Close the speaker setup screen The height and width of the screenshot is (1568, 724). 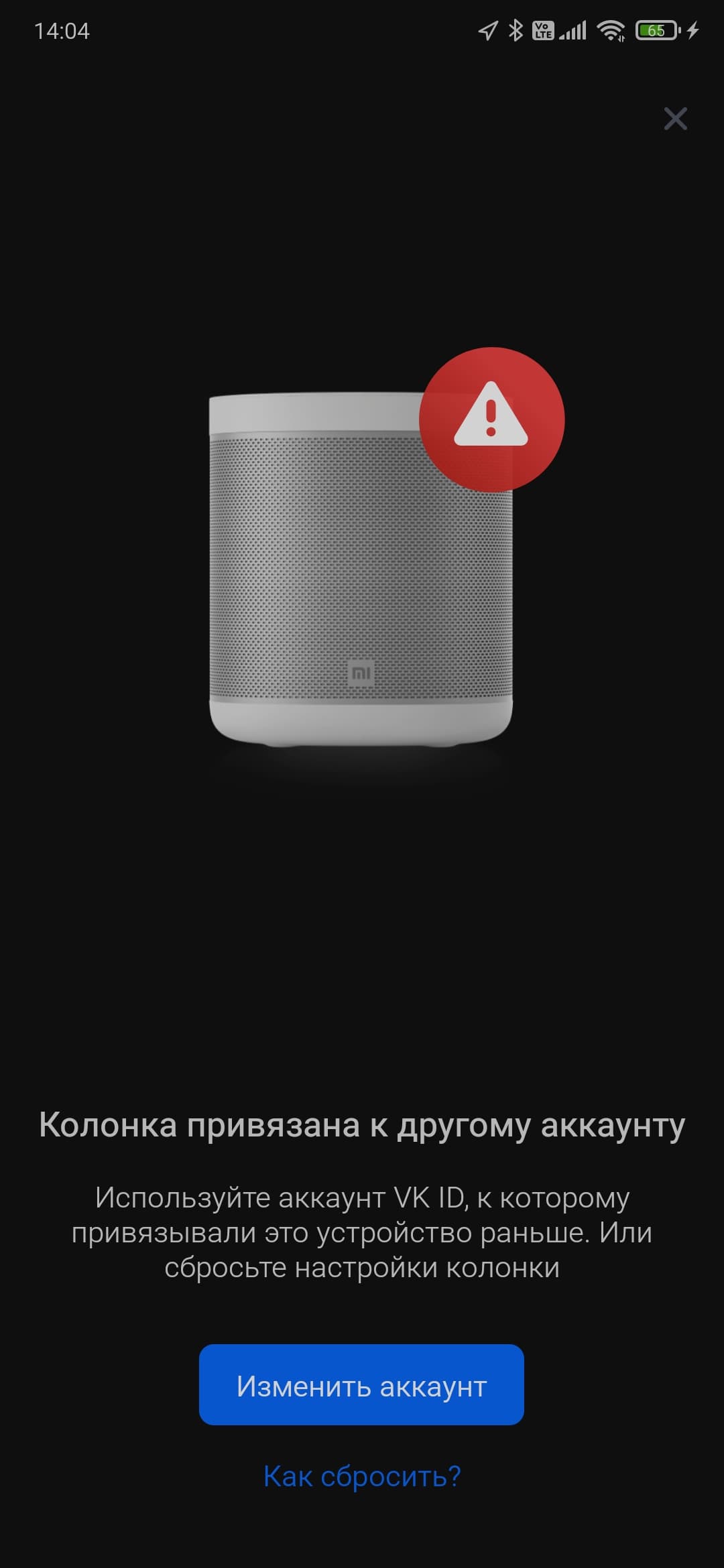click(675, 119)
